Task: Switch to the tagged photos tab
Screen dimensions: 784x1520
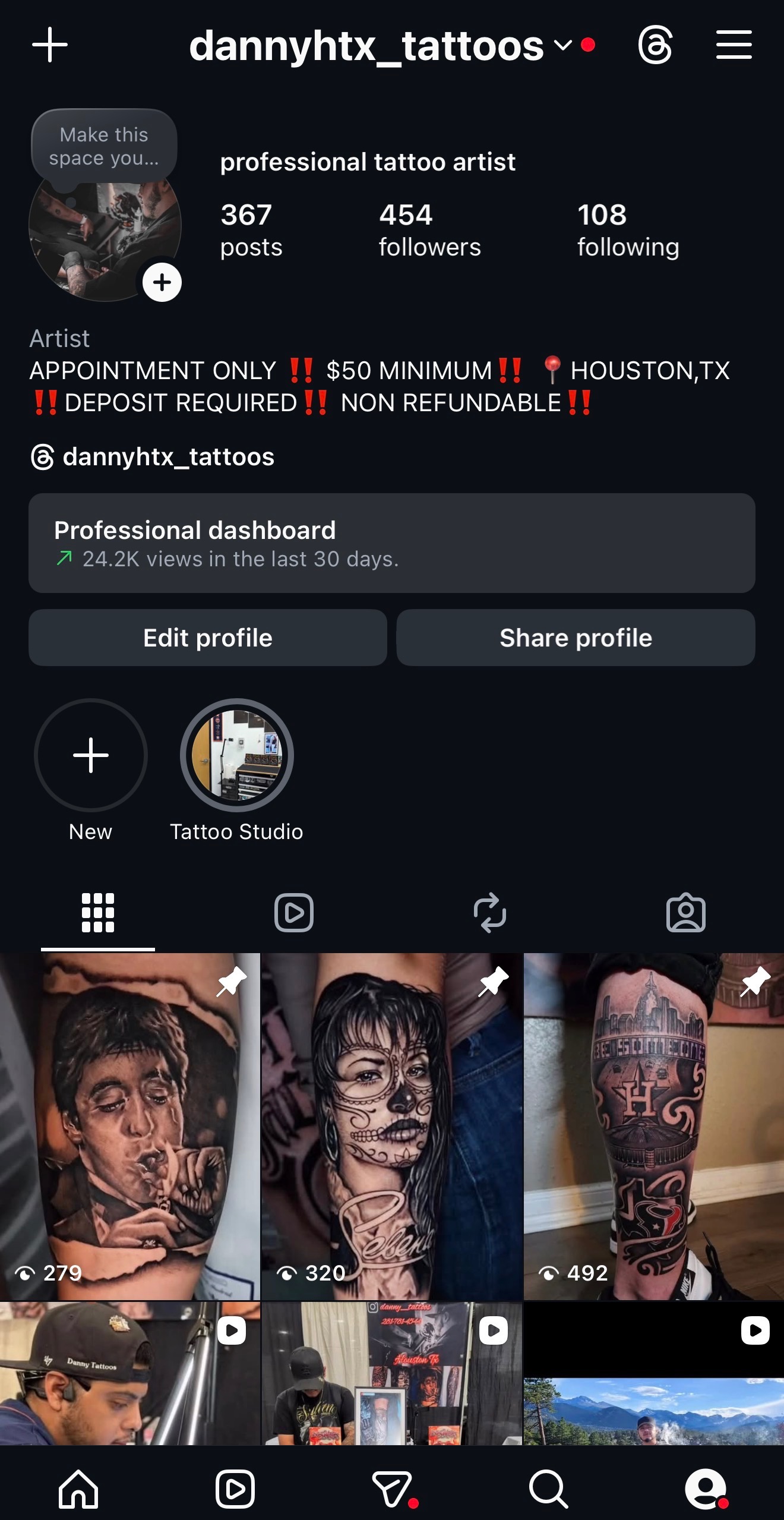Action: pyautogui.click(x=685, y=913)
